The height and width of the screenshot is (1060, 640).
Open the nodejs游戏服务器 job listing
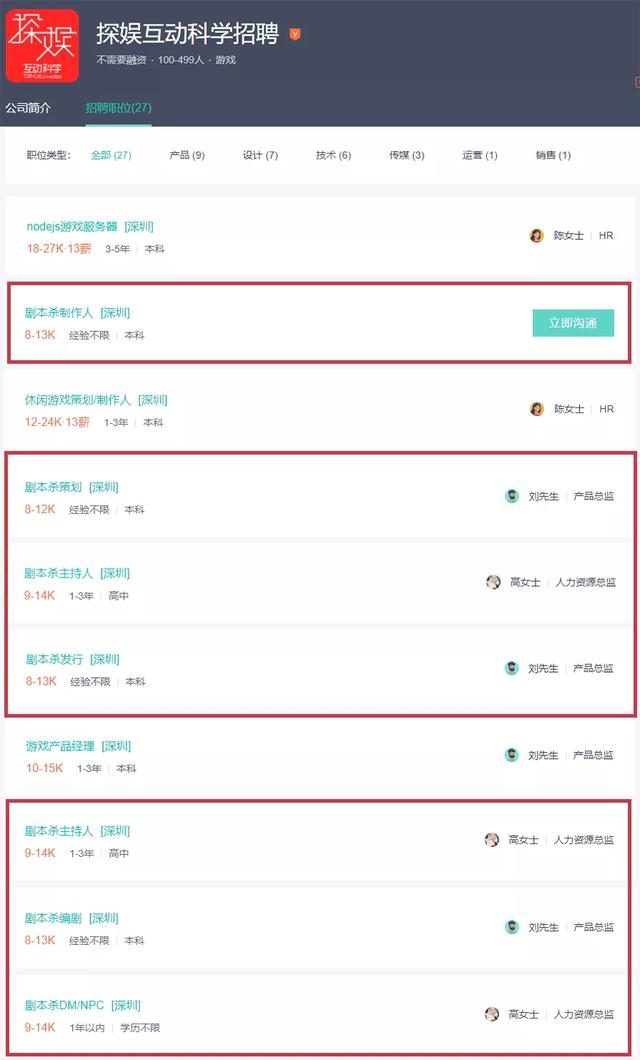coord(72,227)
